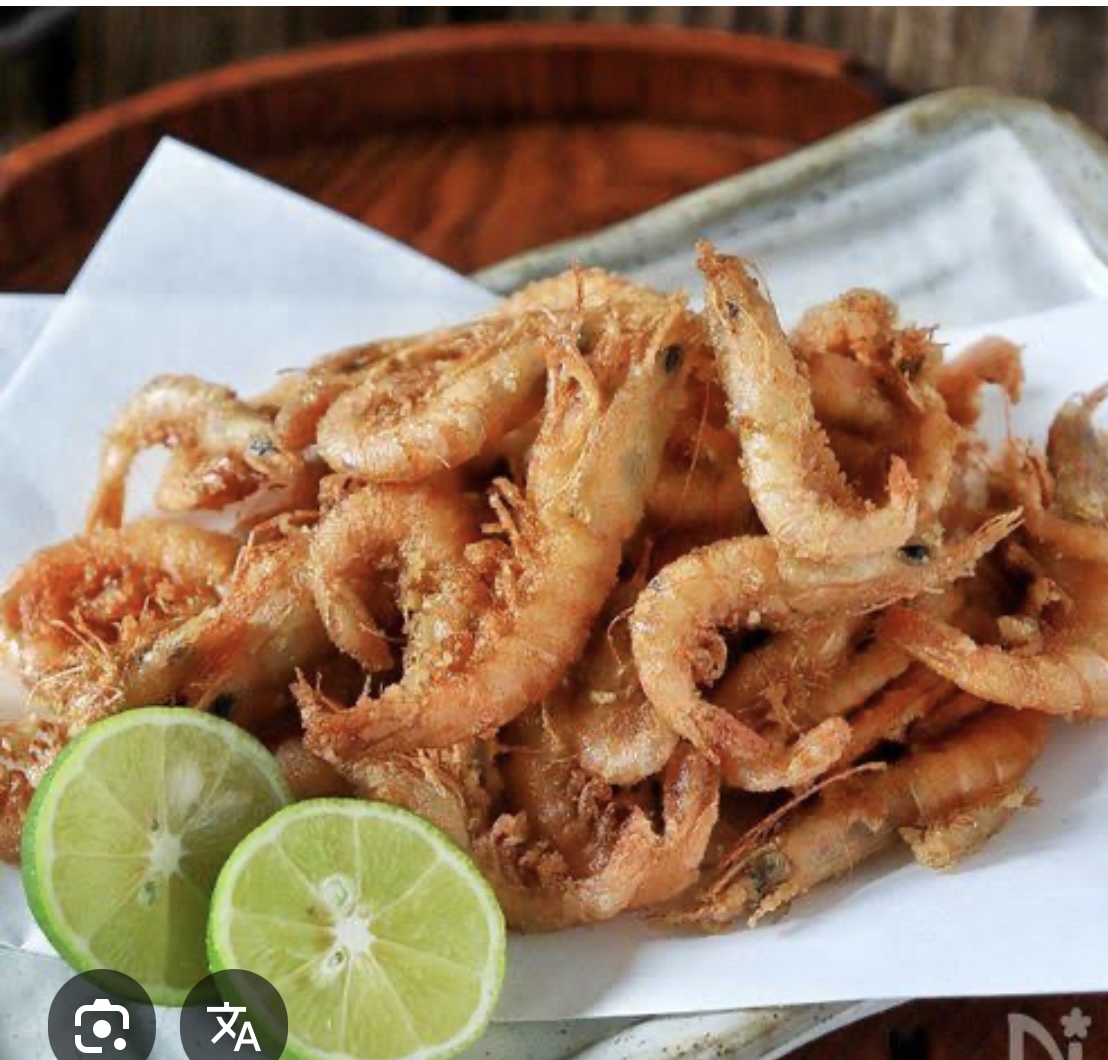Search this image with Google Lens
This screenshot has height=1060, width=1108.
[x=101, y=1022]
